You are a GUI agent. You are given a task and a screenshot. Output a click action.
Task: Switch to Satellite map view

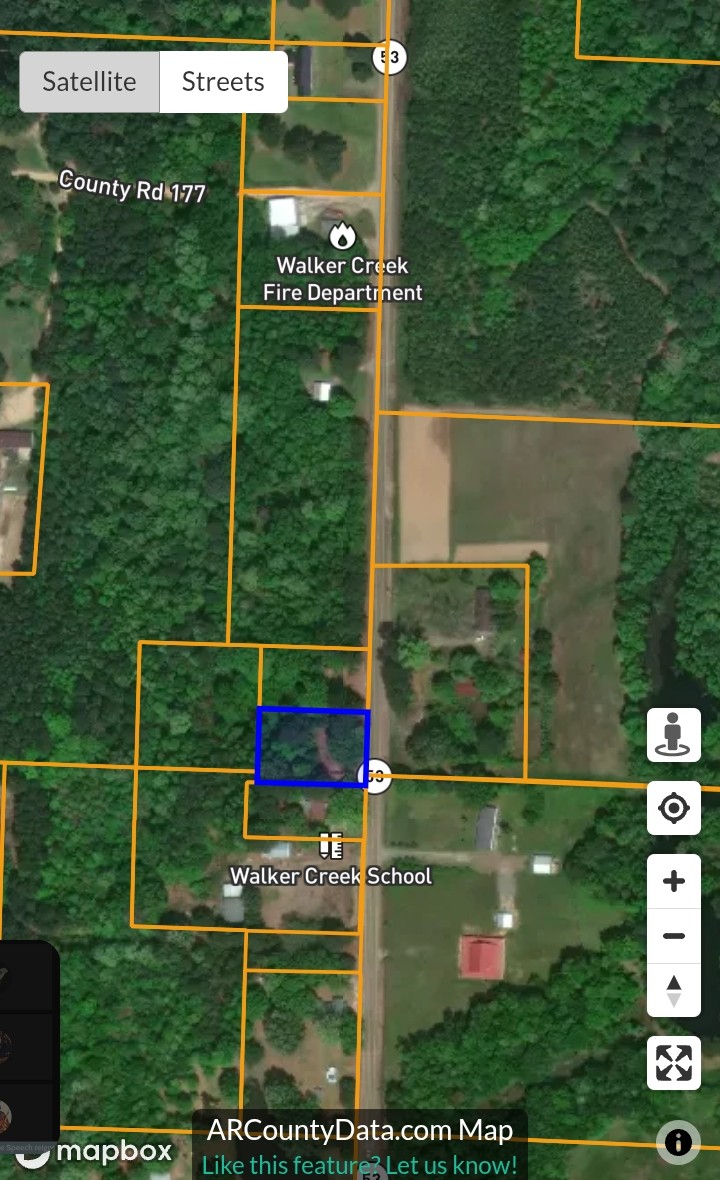coord(90,82)
